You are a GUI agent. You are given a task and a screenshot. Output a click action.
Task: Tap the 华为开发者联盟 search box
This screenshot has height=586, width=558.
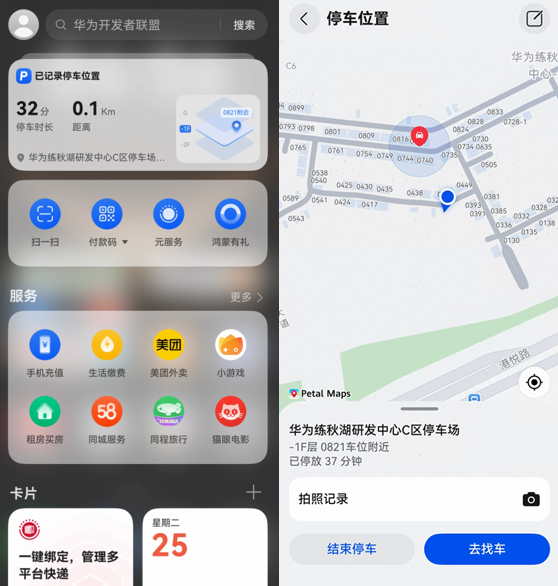[x=136, y=25]
